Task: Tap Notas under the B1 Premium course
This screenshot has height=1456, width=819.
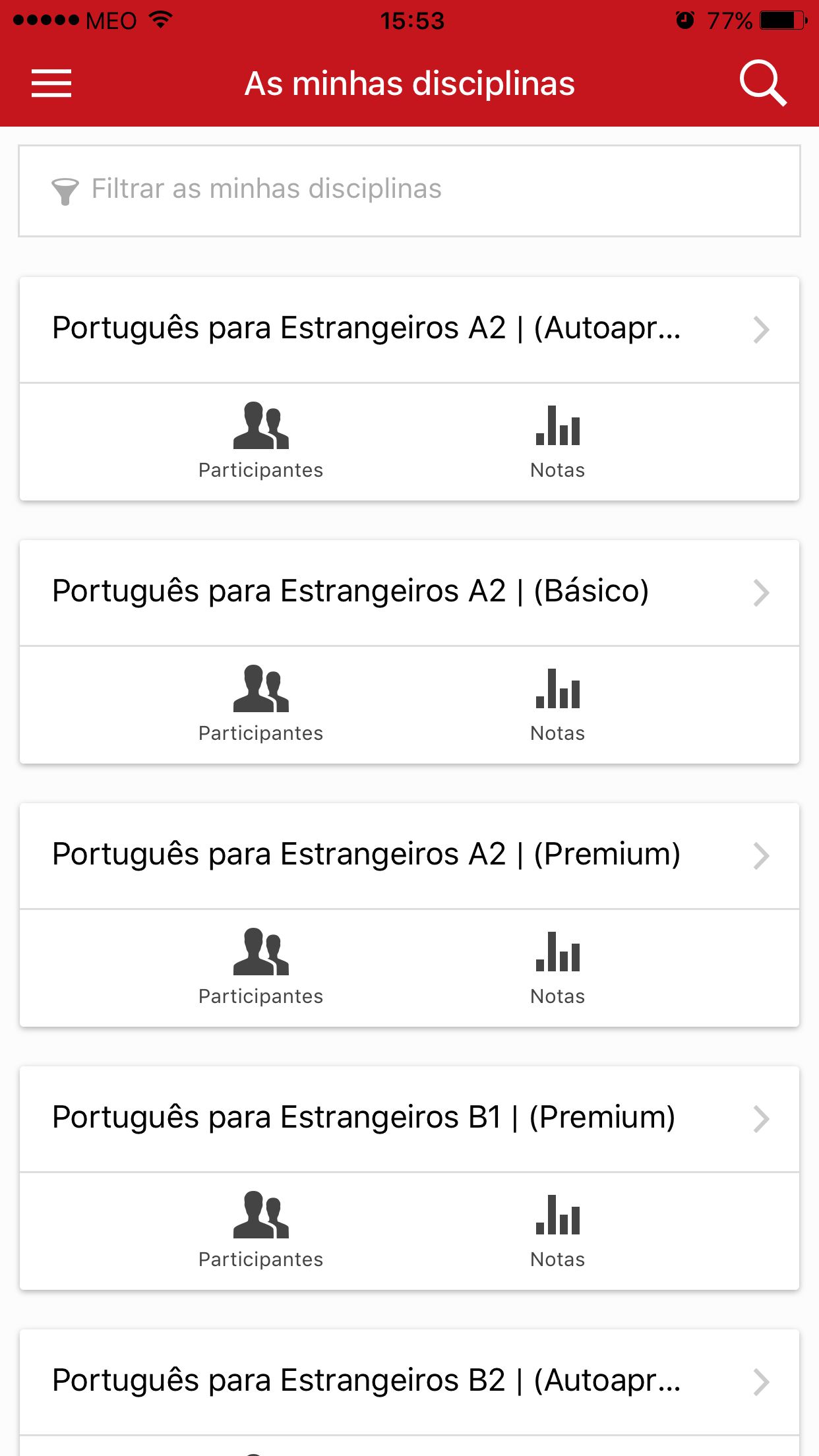Action: [558, 1231]
